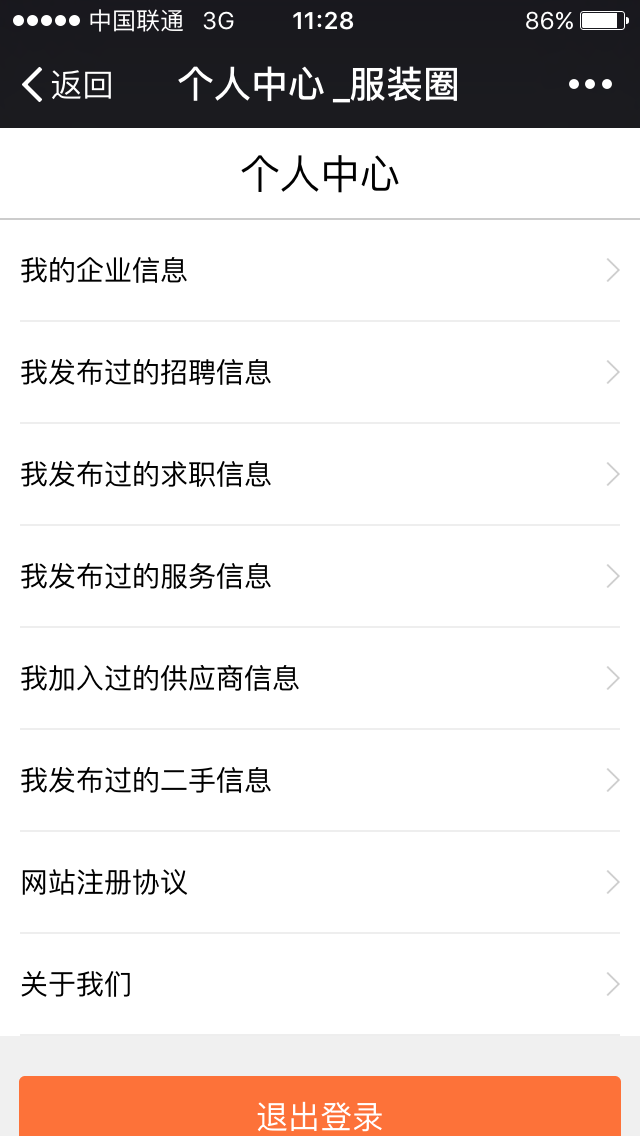Viewport: 640px width, 1136px height.
Task: Open the three-dot overflow menu
Action: coord(590,85)
